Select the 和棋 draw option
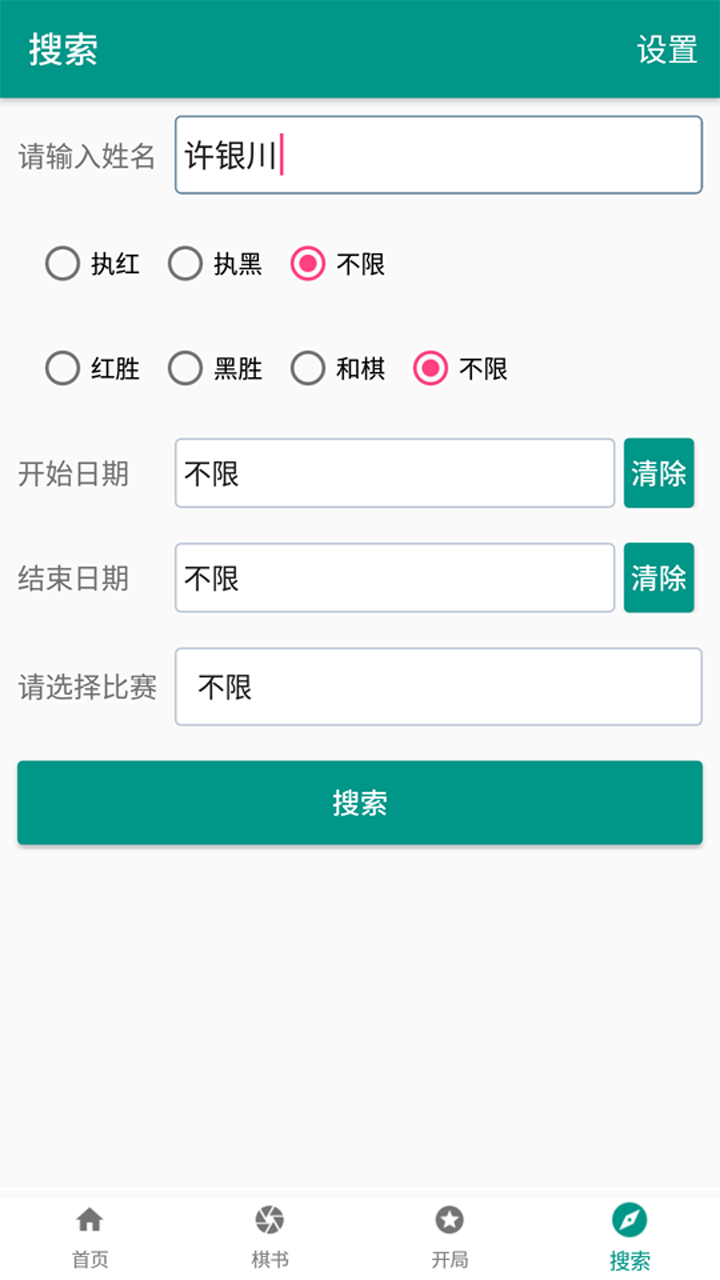 pyautogui.click(x=308, y=368)
